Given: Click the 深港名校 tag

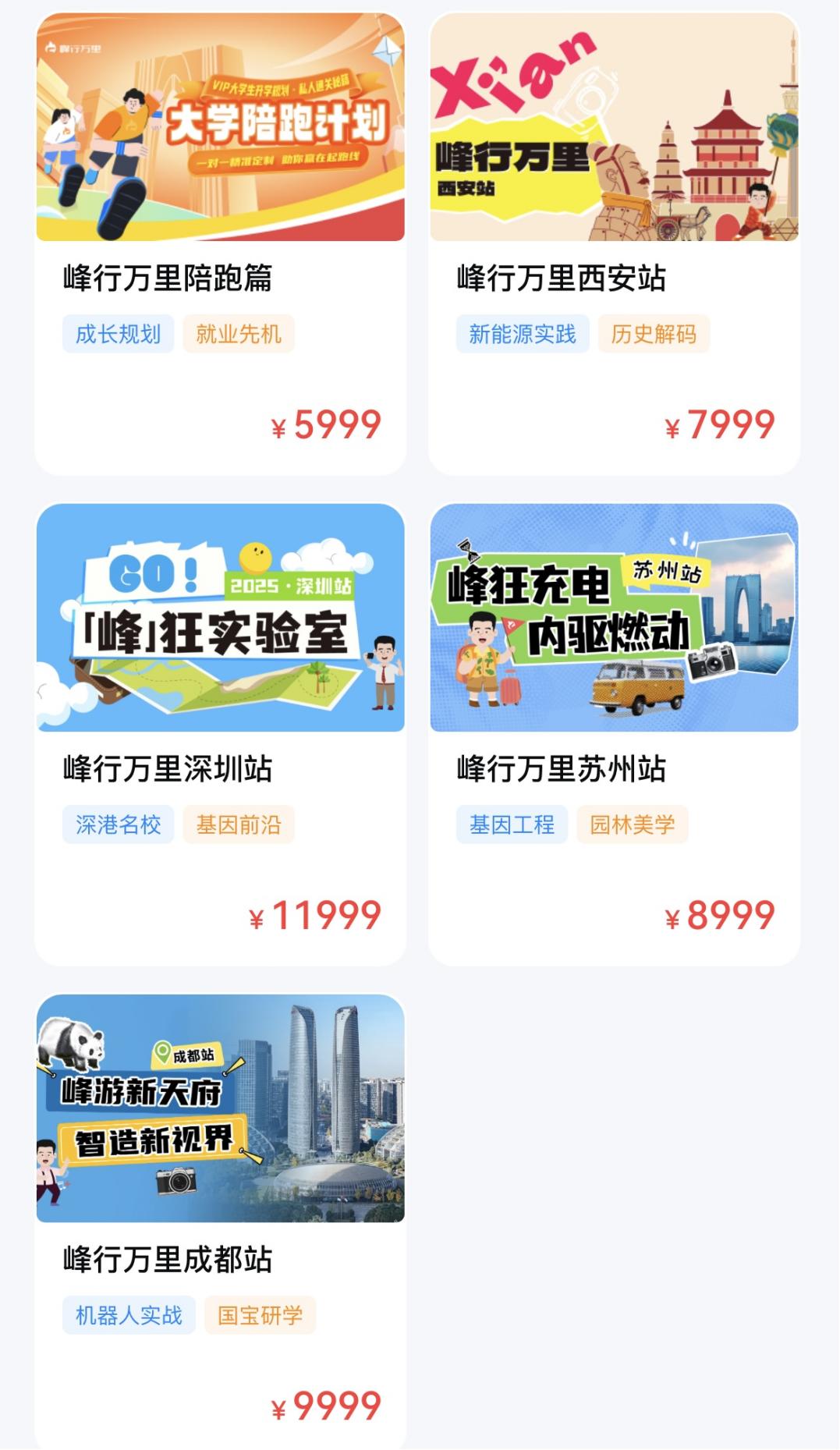Looking at the screenshot, I should click(117, 824).
